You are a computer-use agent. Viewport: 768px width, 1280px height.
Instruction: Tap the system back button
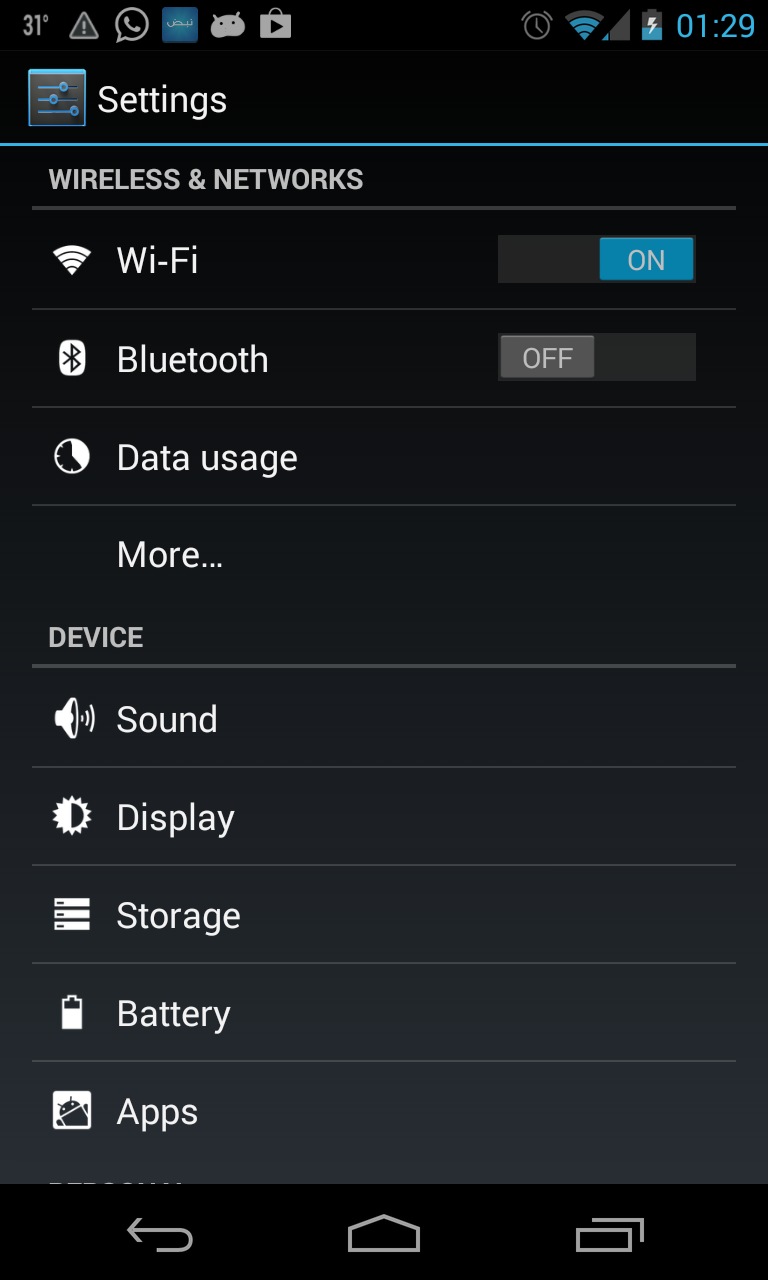[x=160, y=1234]
